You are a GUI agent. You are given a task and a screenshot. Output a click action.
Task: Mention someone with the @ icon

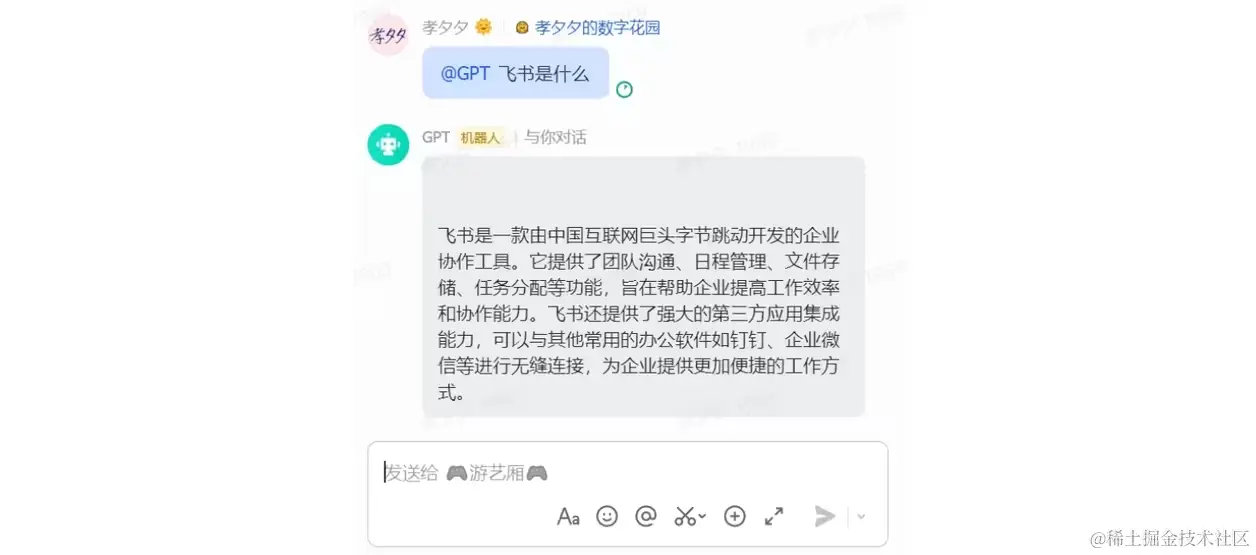point(646,516)
